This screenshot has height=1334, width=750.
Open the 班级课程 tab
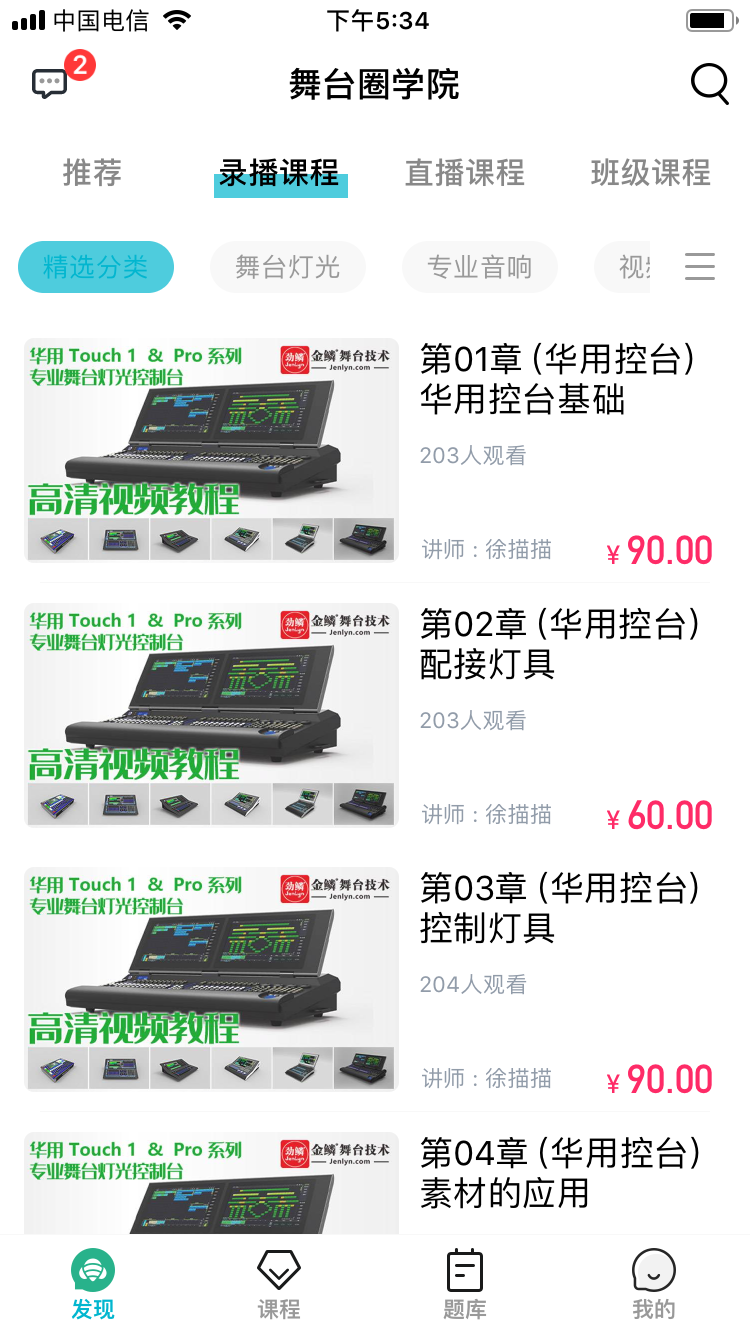pyautogui.click(x=650, y=173)
